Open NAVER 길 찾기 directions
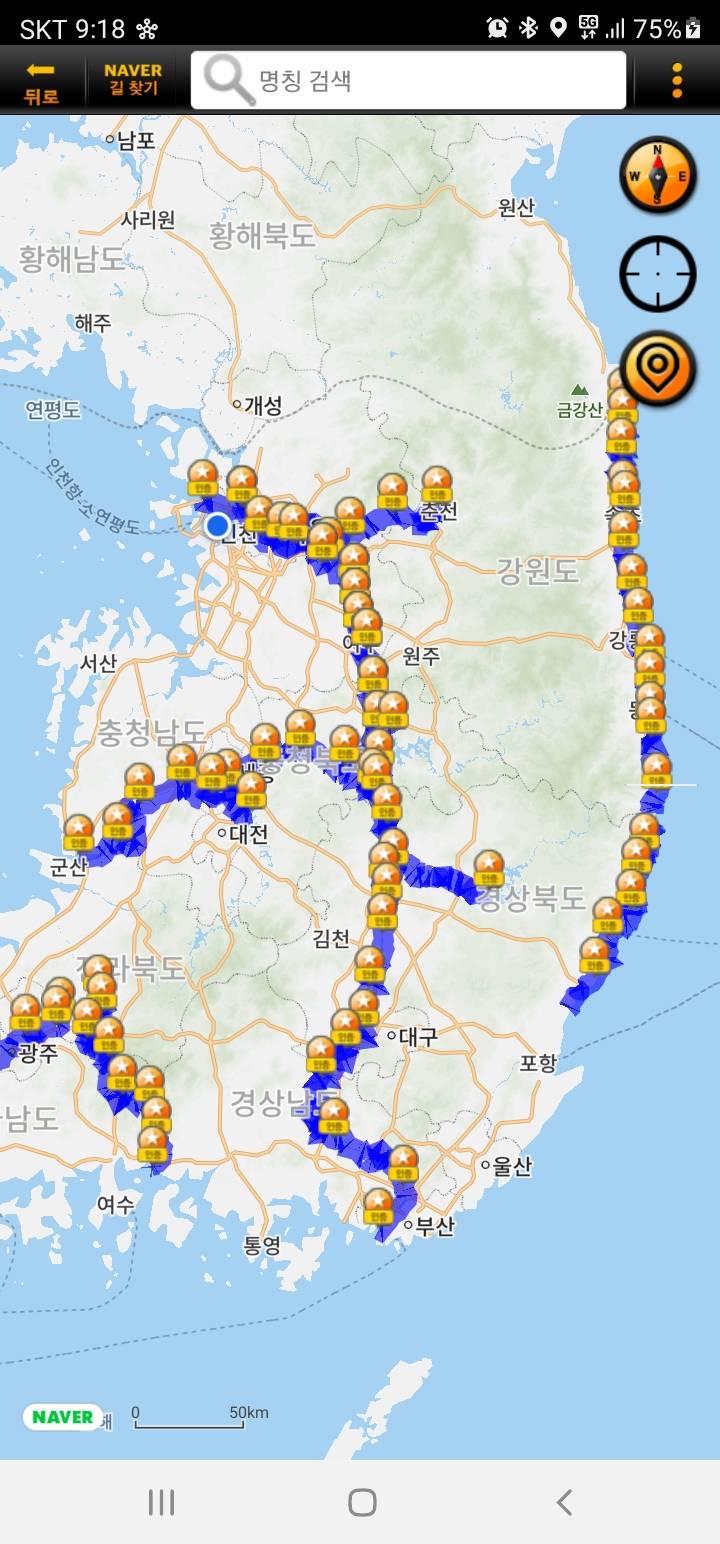720x1544 pixels. [x=133, y=81]
